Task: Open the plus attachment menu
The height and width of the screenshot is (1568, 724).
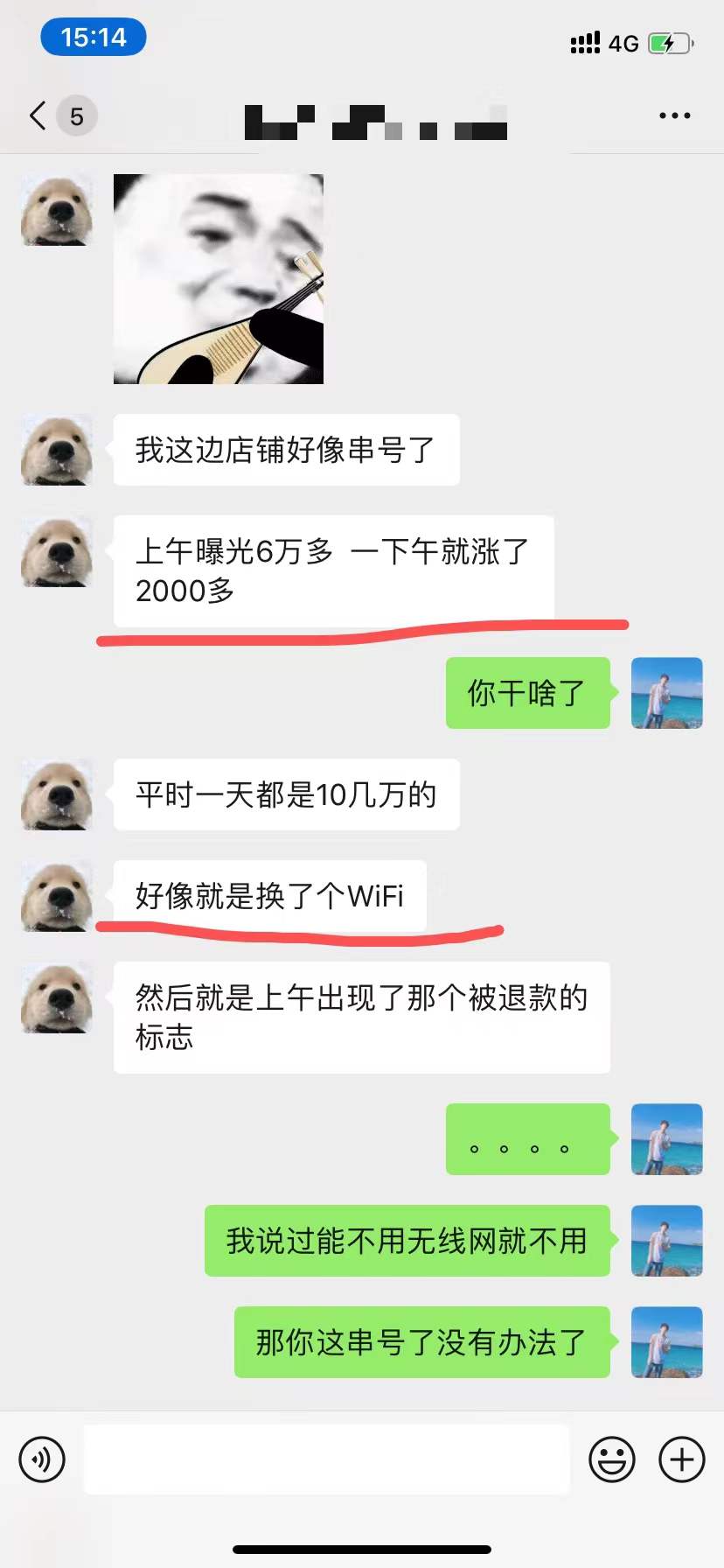Action: click(681, 1459)
